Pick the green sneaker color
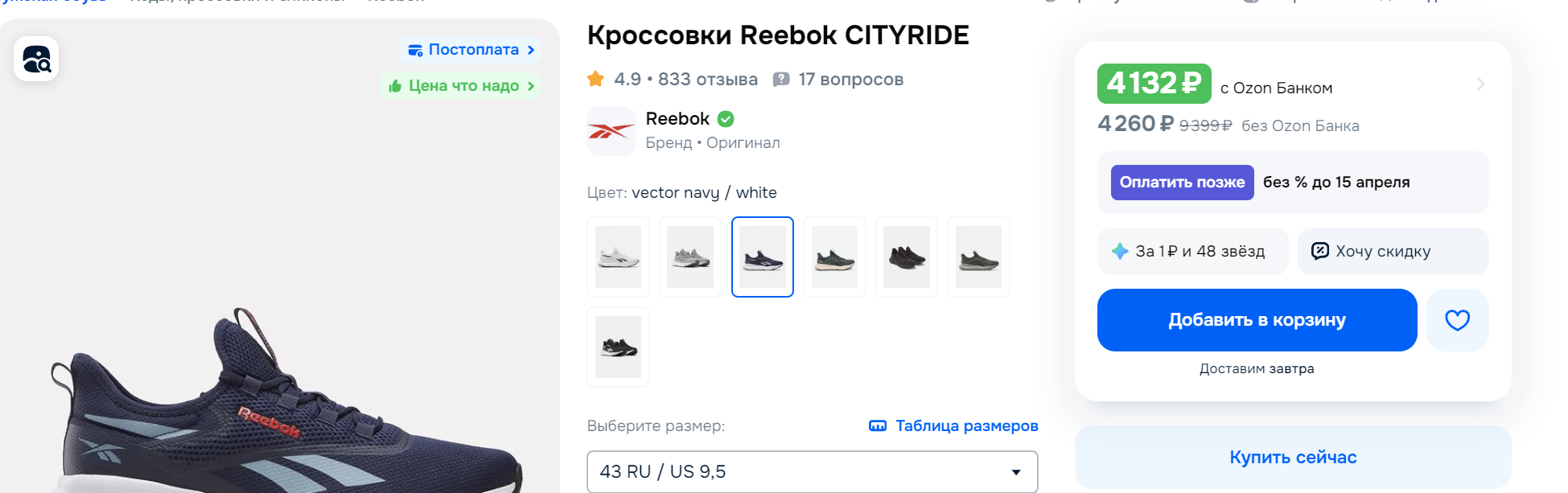Viewport: 1568px width, 493px height. click(x=834, y=257)
